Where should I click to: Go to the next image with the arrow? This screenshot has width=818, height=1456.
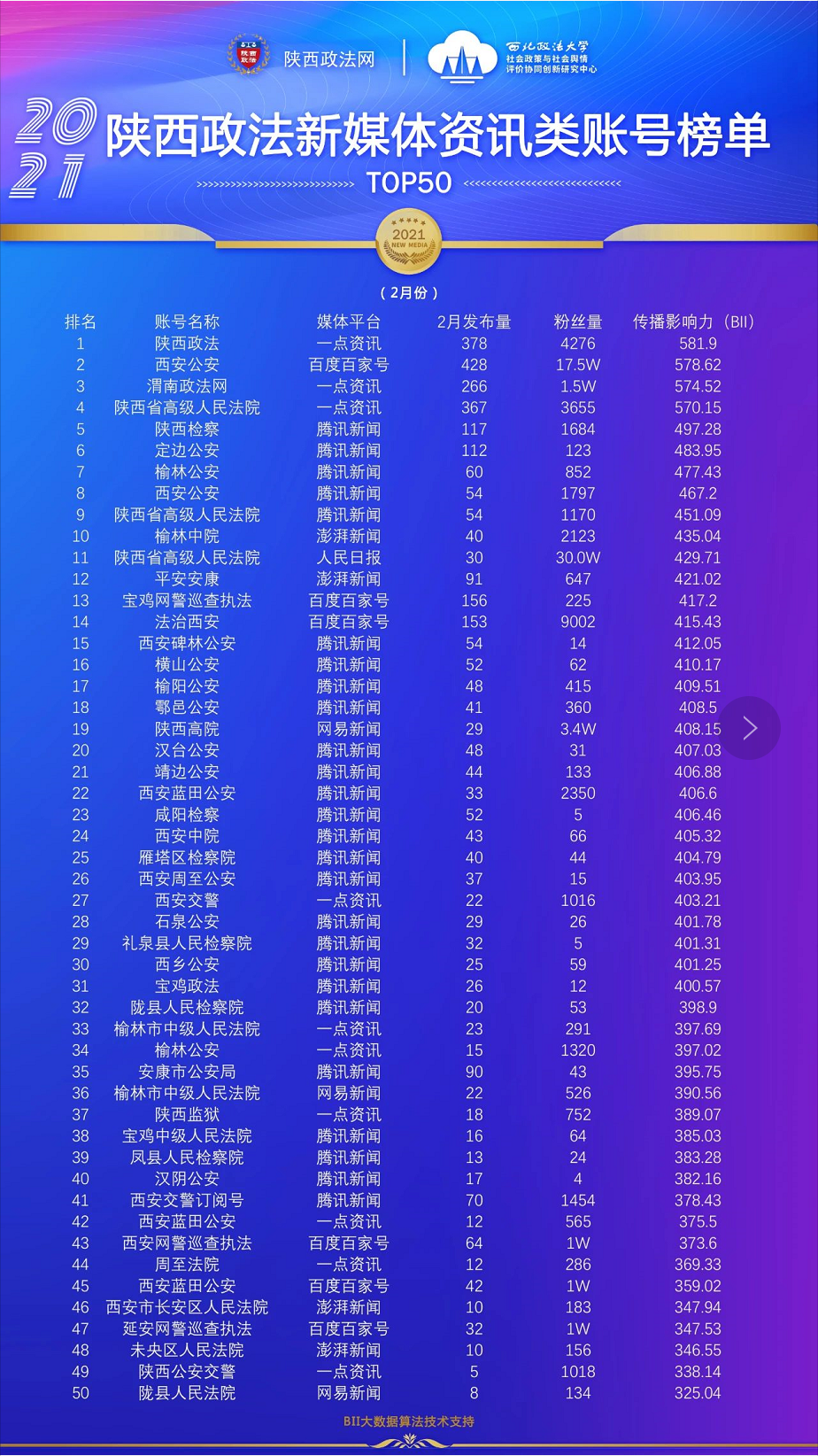[x=750, y=728]
